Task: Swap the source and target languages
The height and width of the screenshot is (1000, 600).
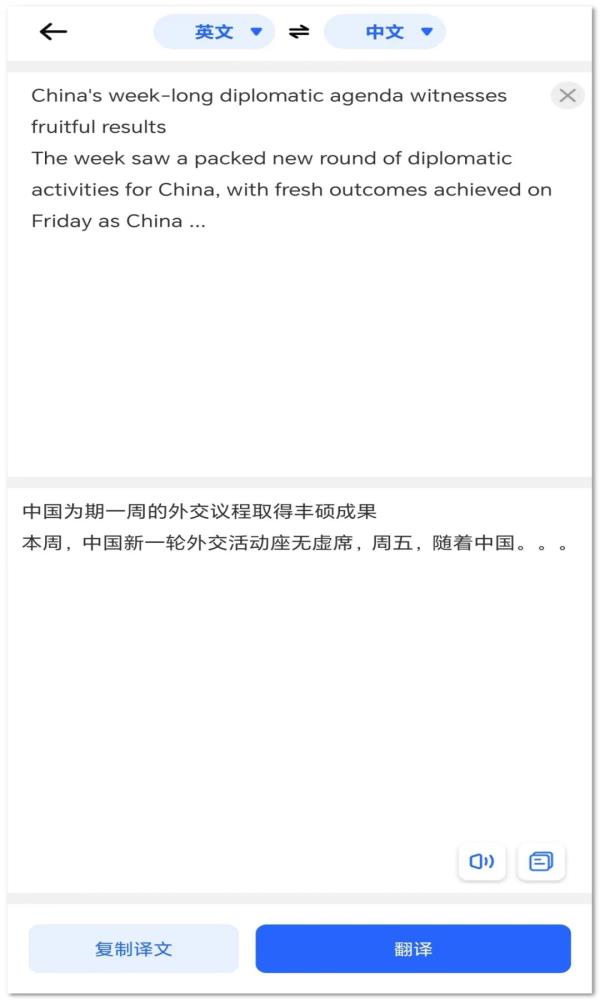Action: click(299, 32)
